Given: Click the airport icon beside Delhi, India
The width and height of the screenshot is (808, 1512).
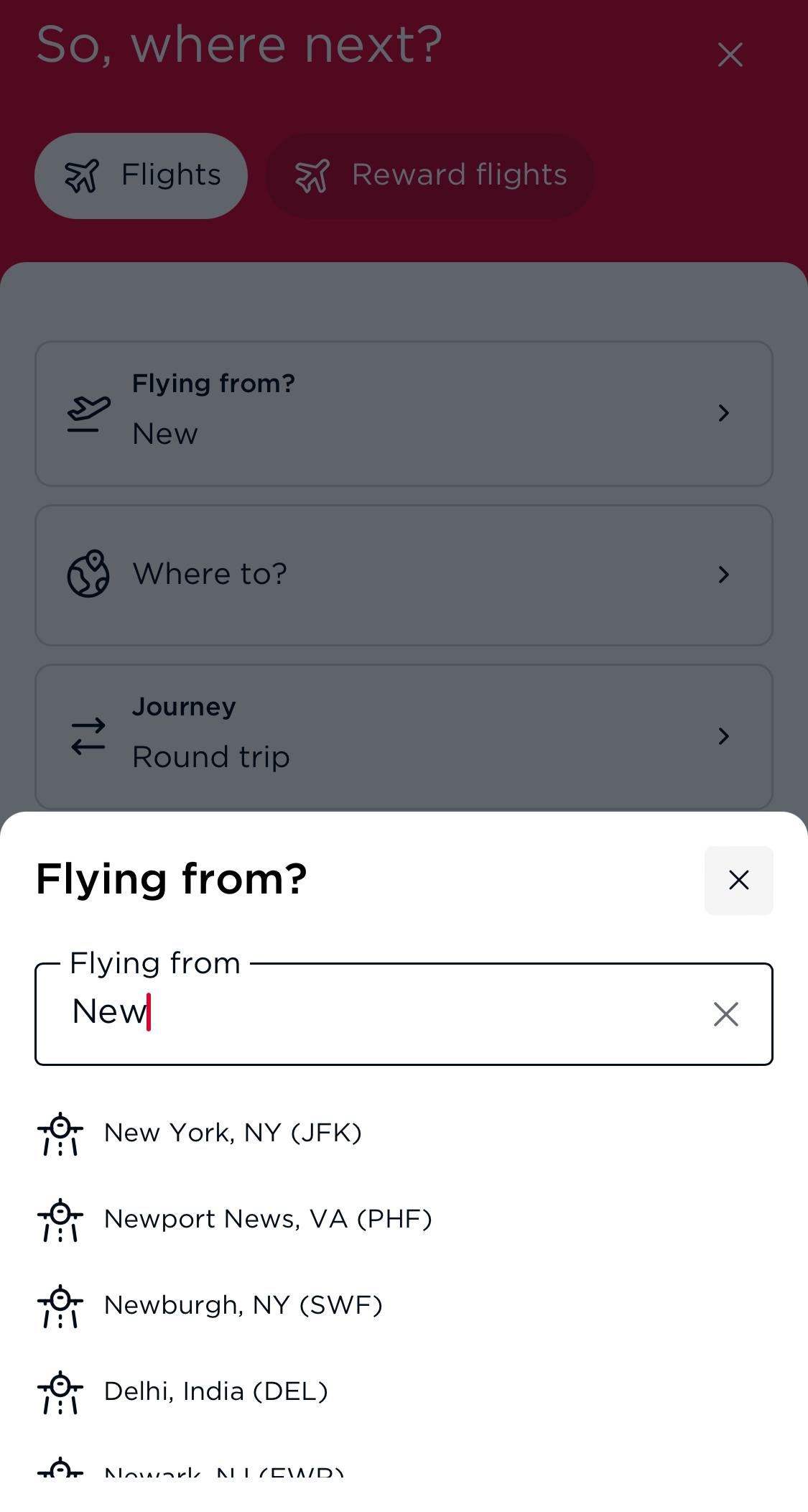Looking at the screenshot, I should click(61, 1391).
